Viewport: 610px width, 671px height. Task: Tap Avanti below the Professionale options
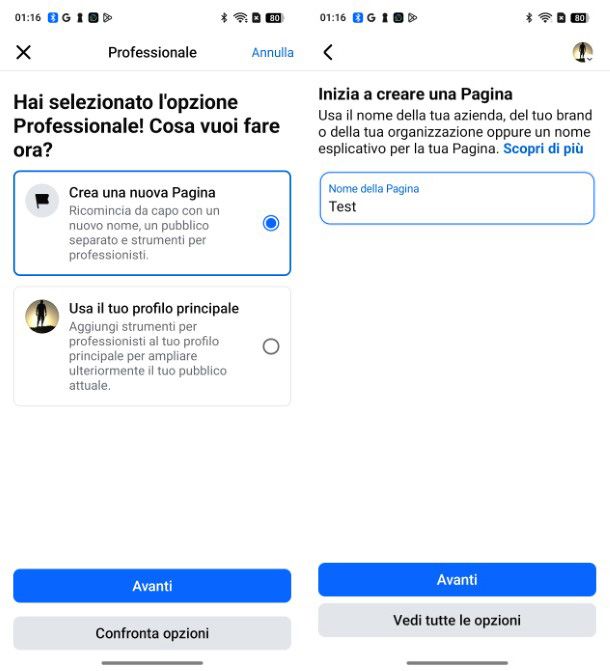tap(152, 586)
